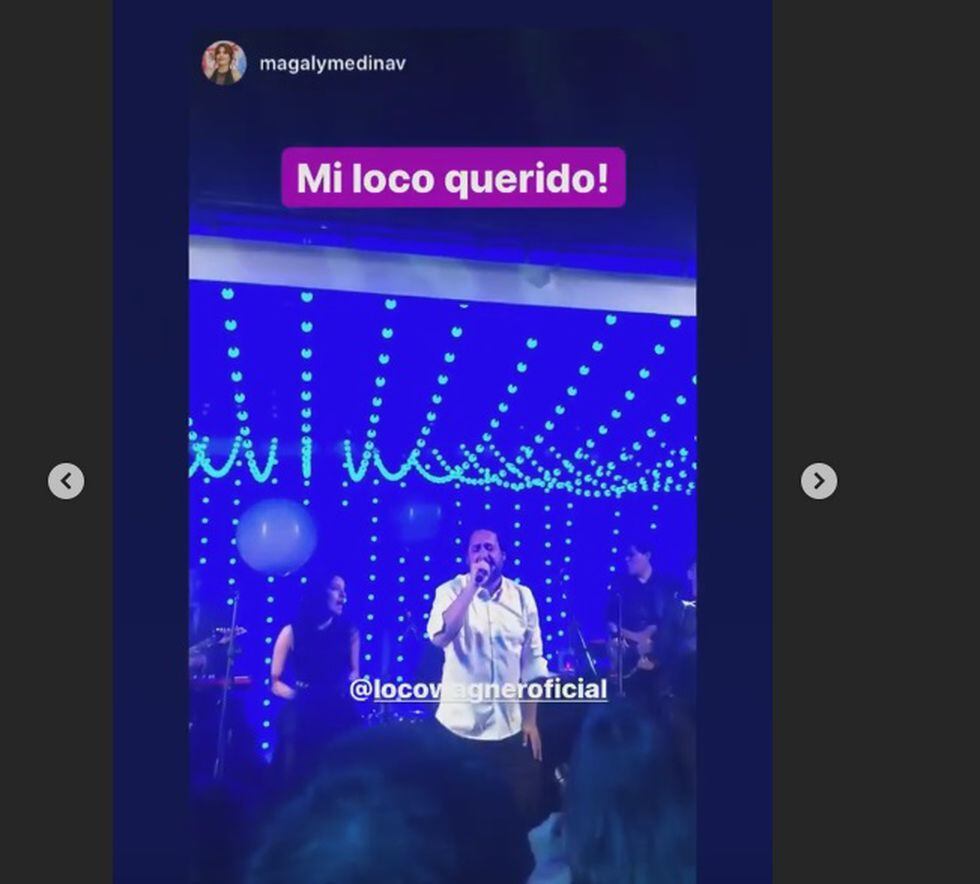Open the @locowagneroficial mention

pos(478,689)
